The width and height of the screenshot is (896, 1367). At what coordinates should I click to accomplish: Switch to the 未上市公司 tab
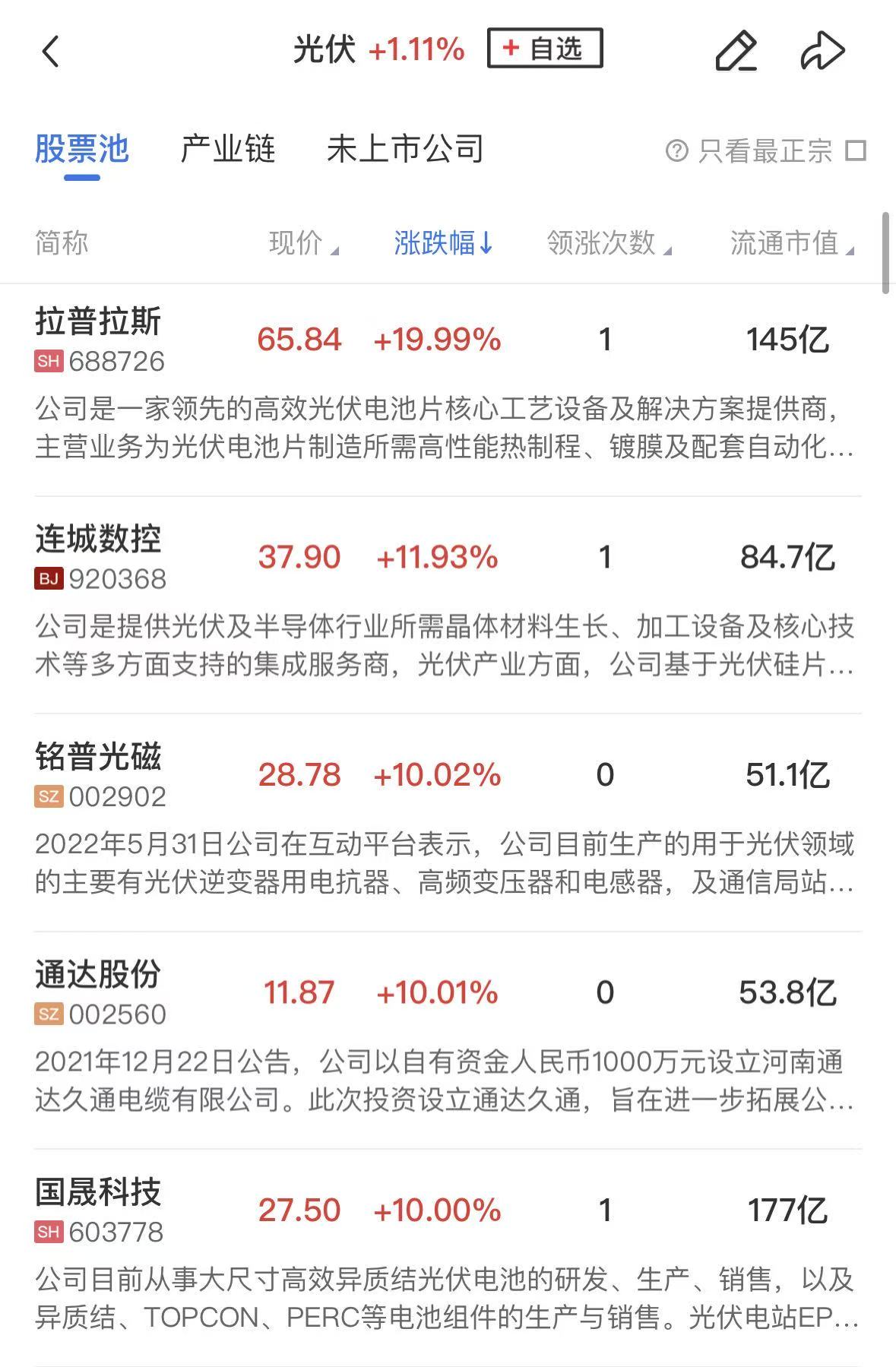405,149
